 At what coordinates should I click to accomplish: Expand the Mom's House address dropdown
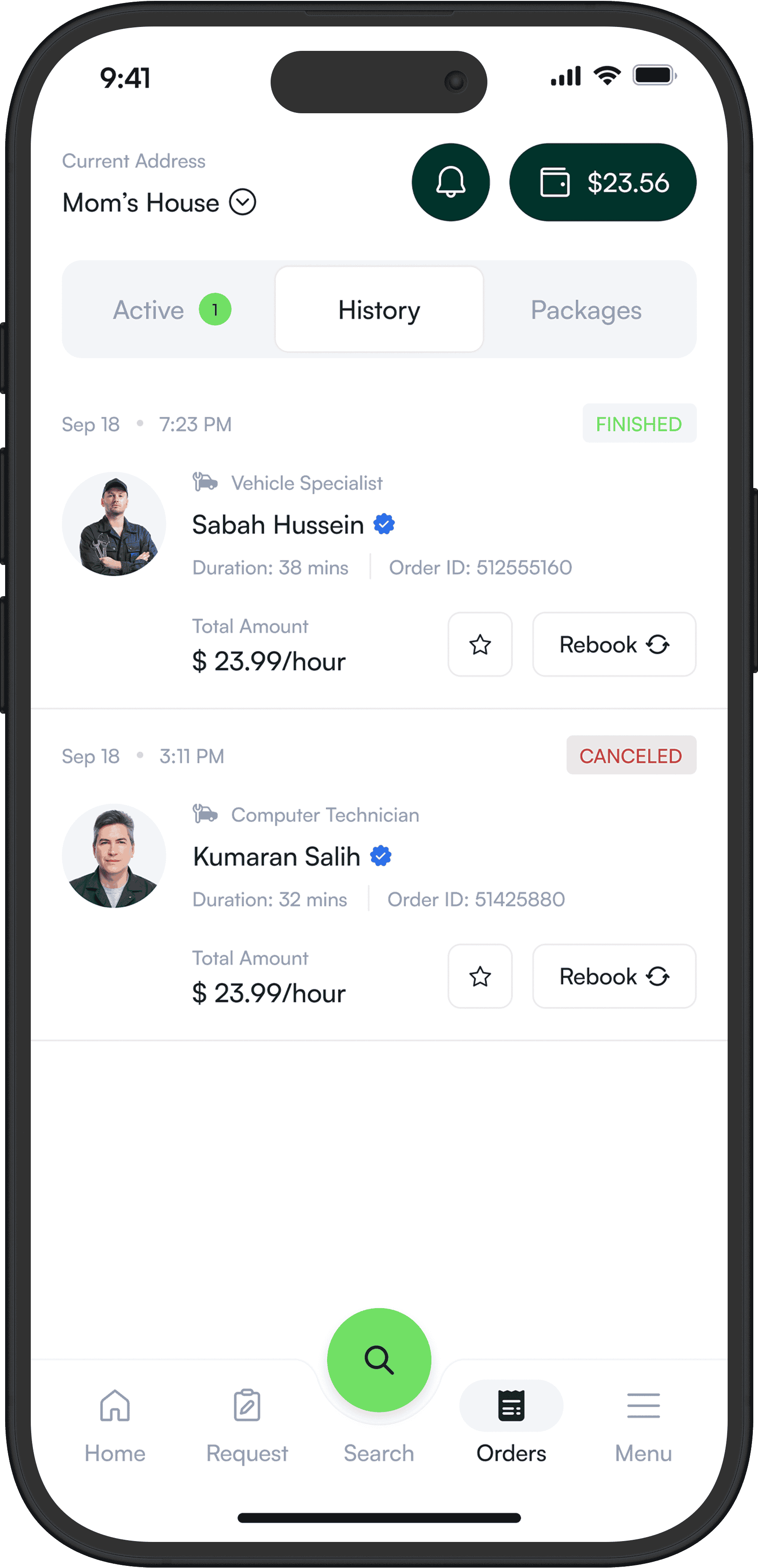coord(242,202)
